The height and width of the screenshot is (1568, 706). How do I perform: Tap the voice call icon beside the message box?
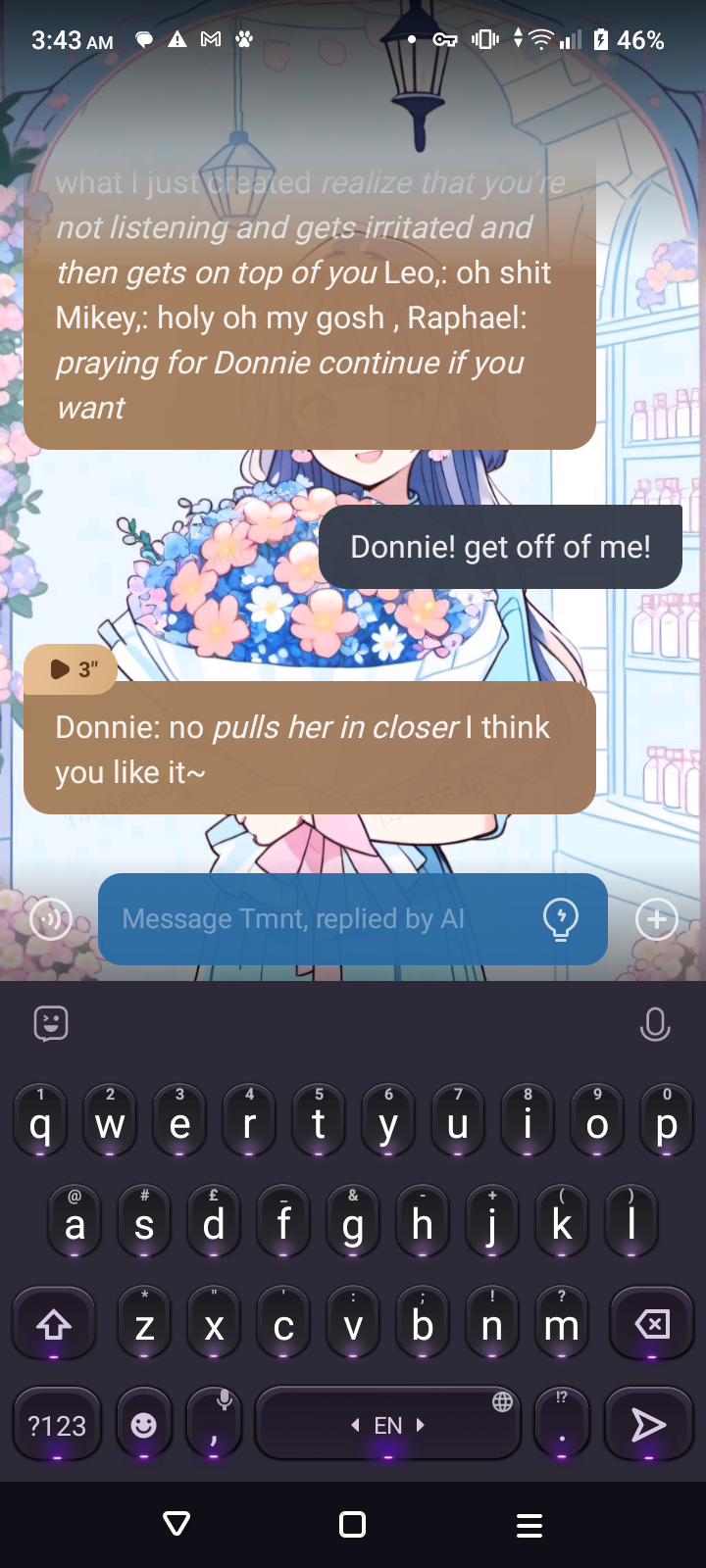point(51,919)
